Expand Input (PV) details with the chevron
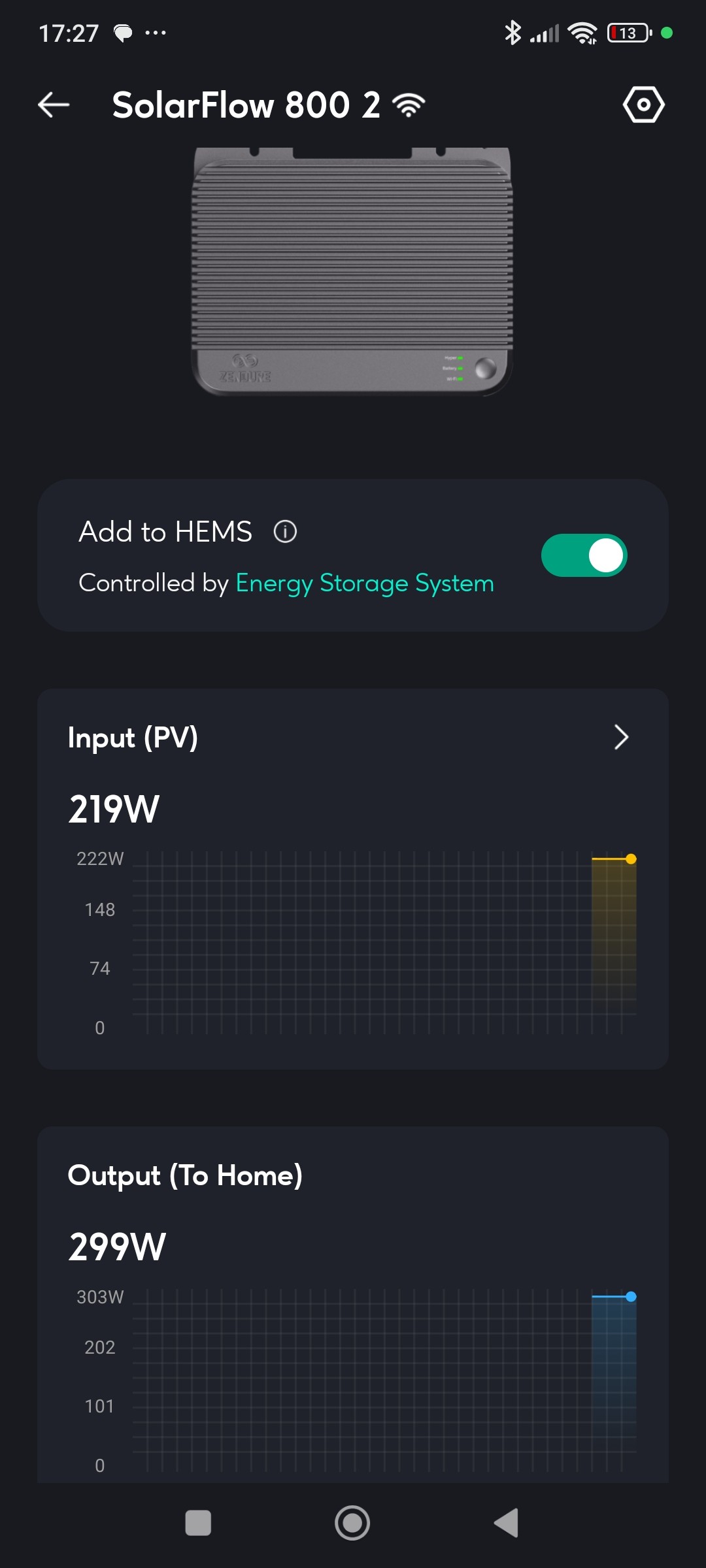Screen dimensions: 706x1568 coord(621,738)
